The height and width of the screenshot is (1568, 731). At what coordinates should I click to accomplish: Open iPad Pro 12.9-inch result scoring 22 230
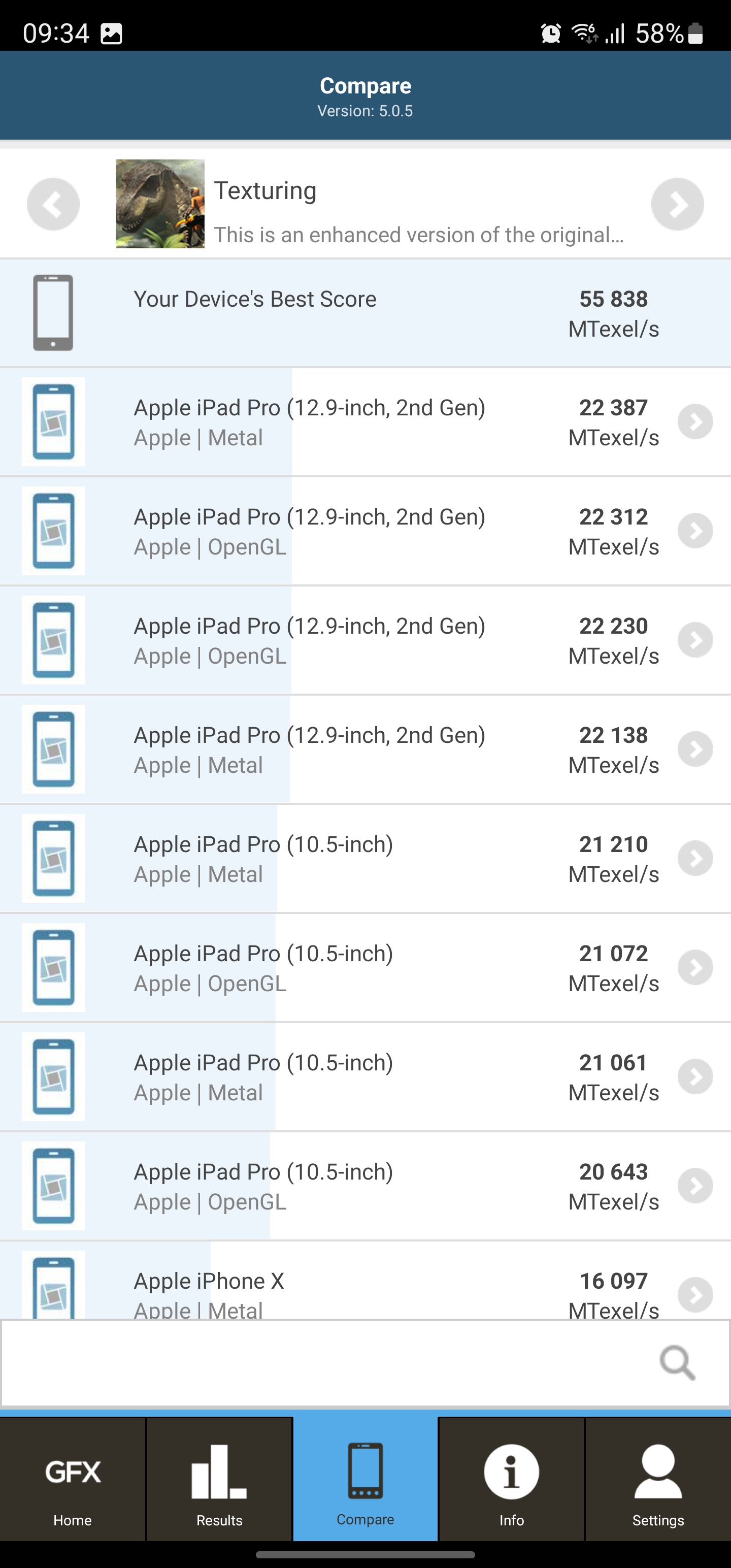point(365,640)
